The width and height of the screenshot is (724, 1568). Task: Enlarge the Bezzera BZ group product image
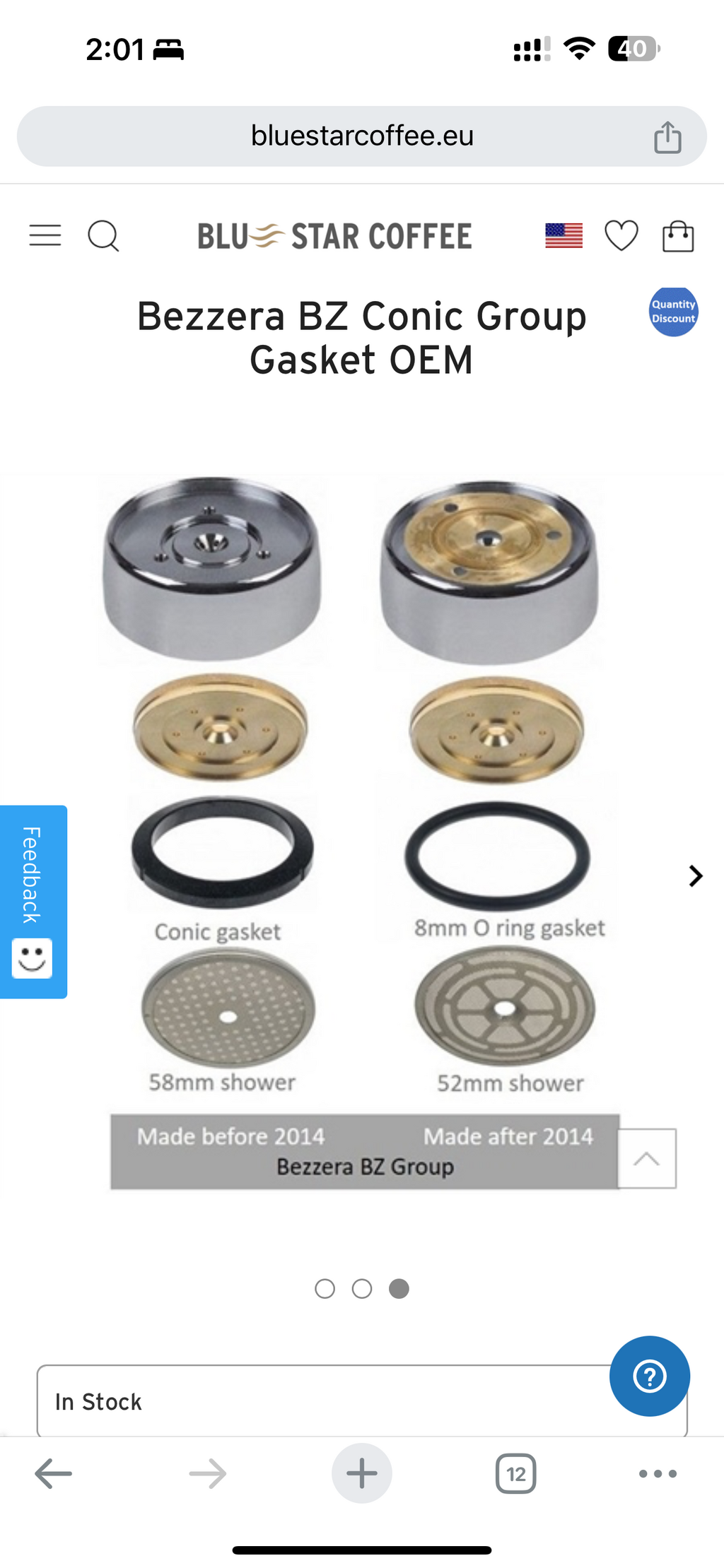(x=362, y=832)
